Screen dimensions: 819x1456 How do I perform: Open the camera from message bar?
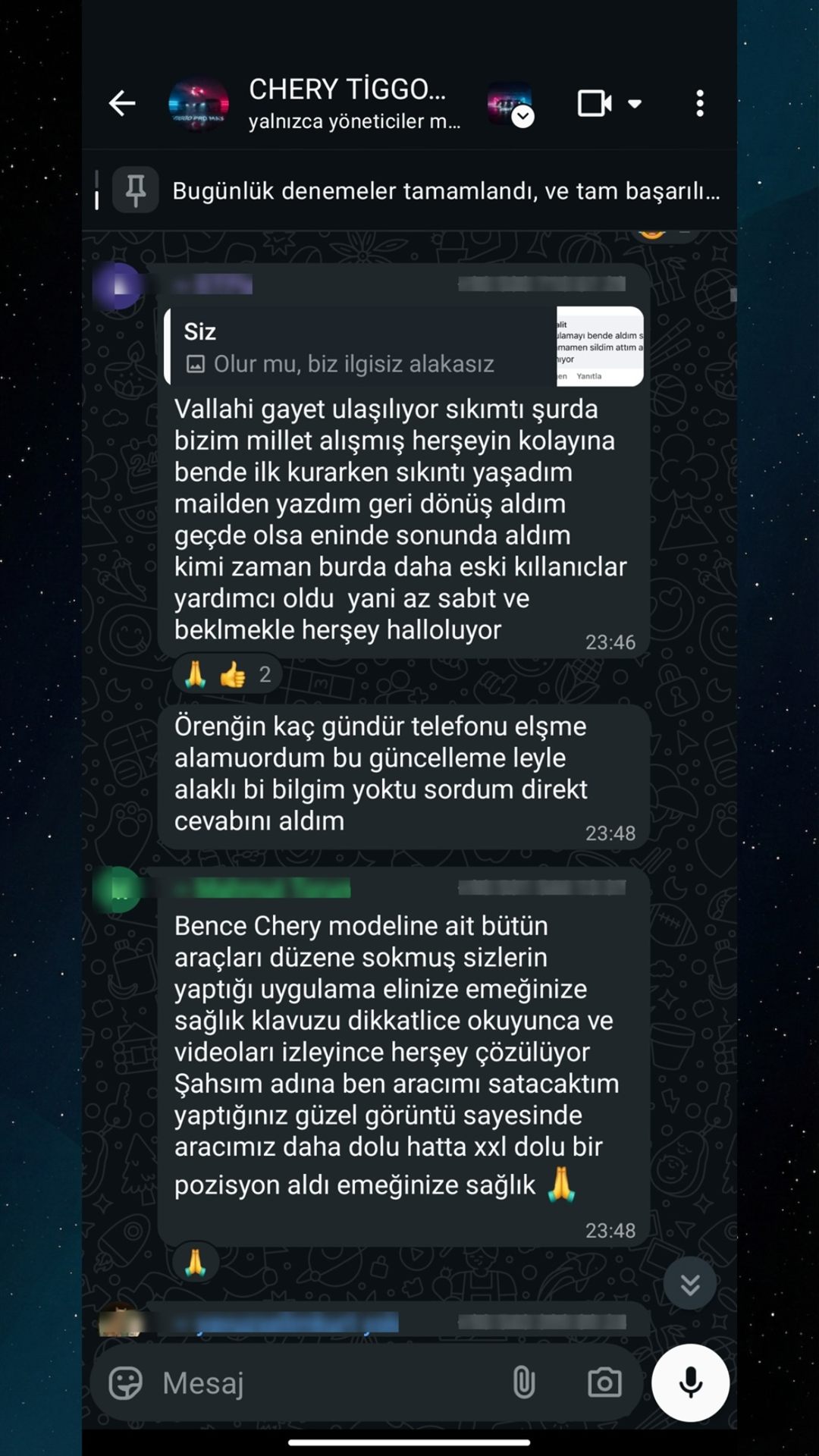click(x=604, y=1382)
